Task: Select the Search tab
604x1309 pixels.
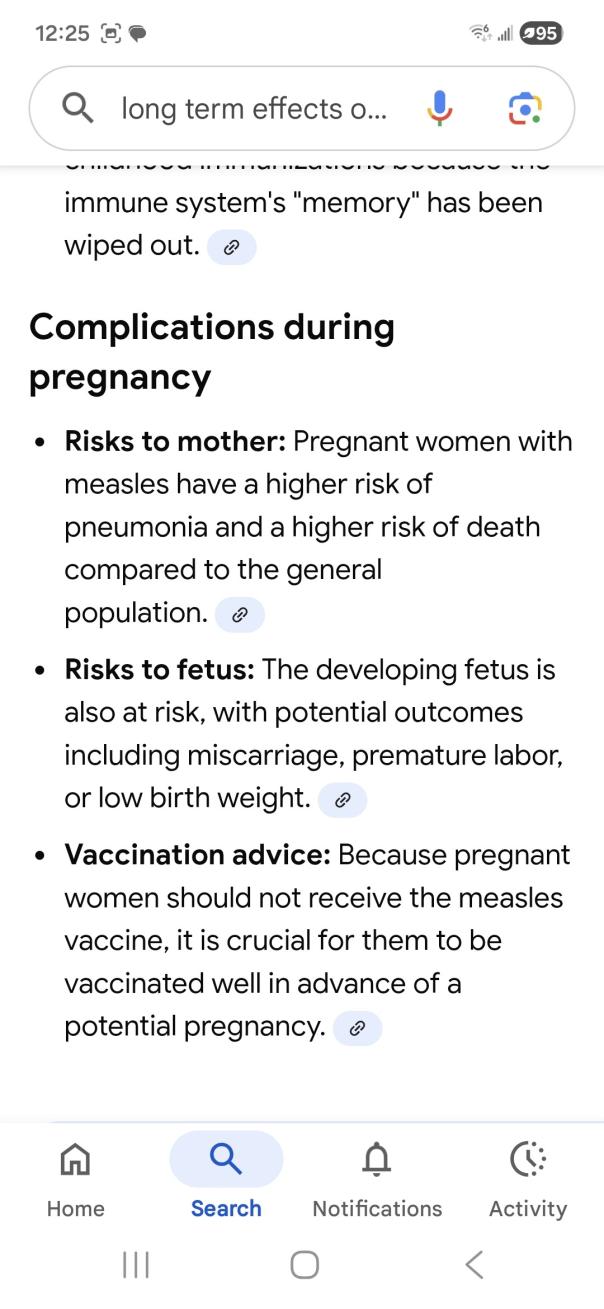Action: [x=226, y=1176]
